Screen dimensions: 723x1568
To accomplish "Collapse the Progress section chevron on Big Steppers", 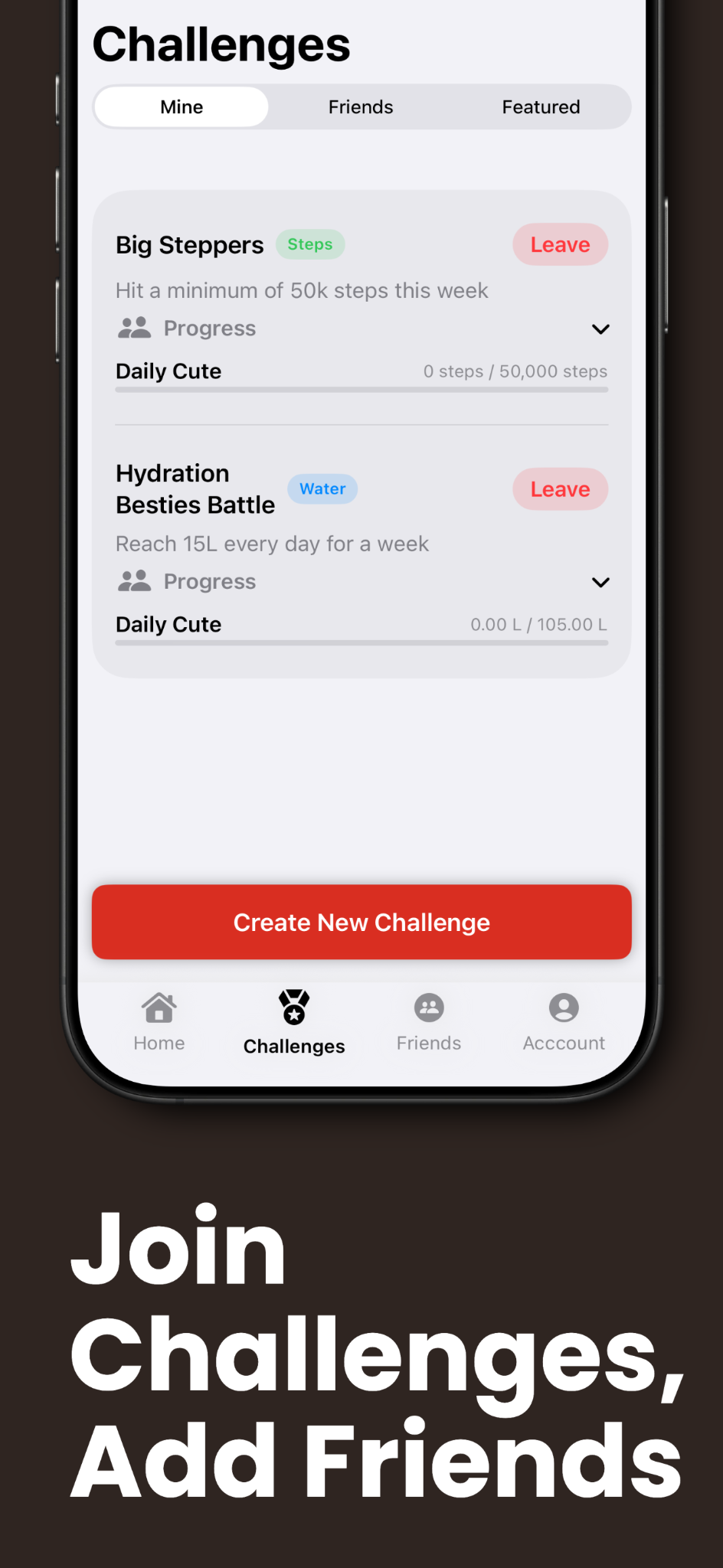I will (600, 328).
